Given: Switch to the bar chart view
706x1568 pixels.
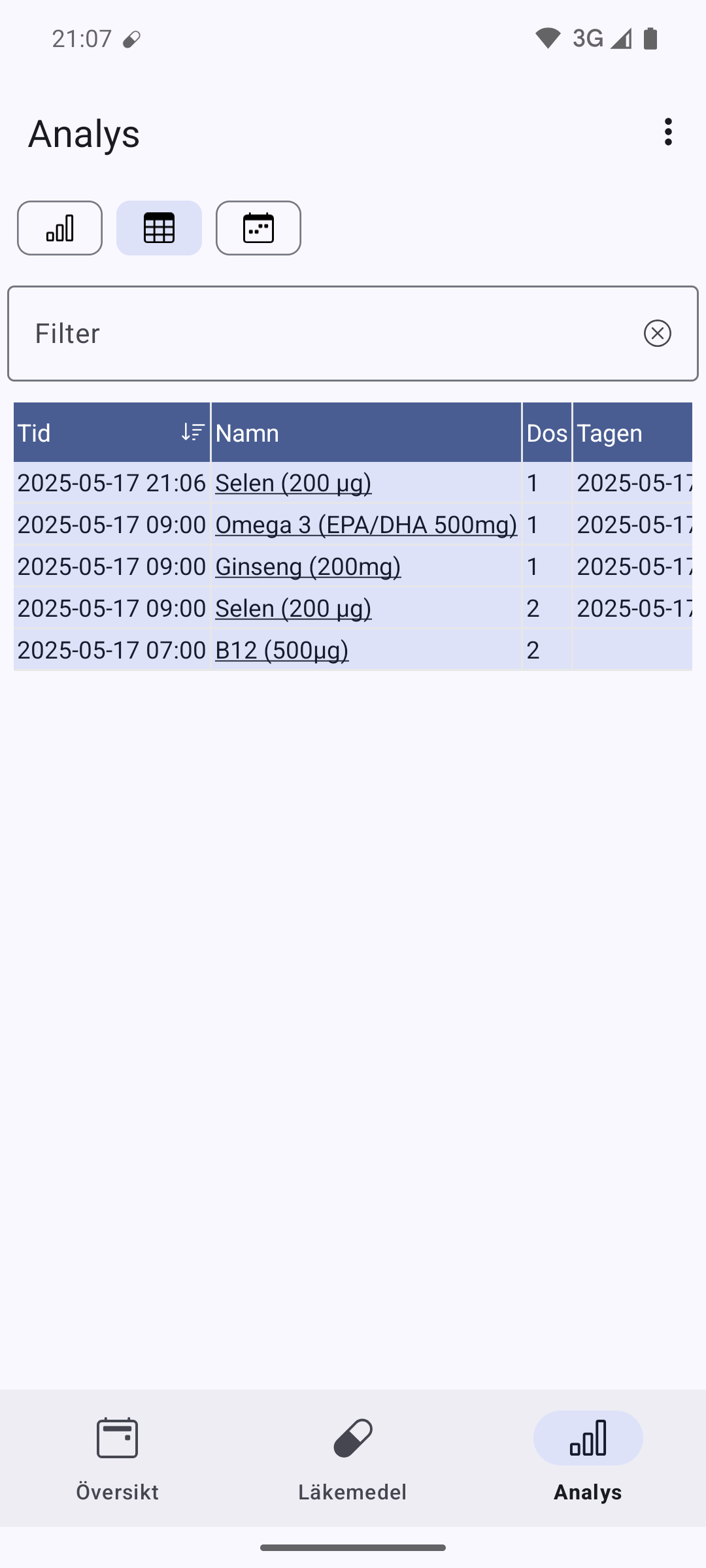Looking at the screenshot, I should click(59, 228).
